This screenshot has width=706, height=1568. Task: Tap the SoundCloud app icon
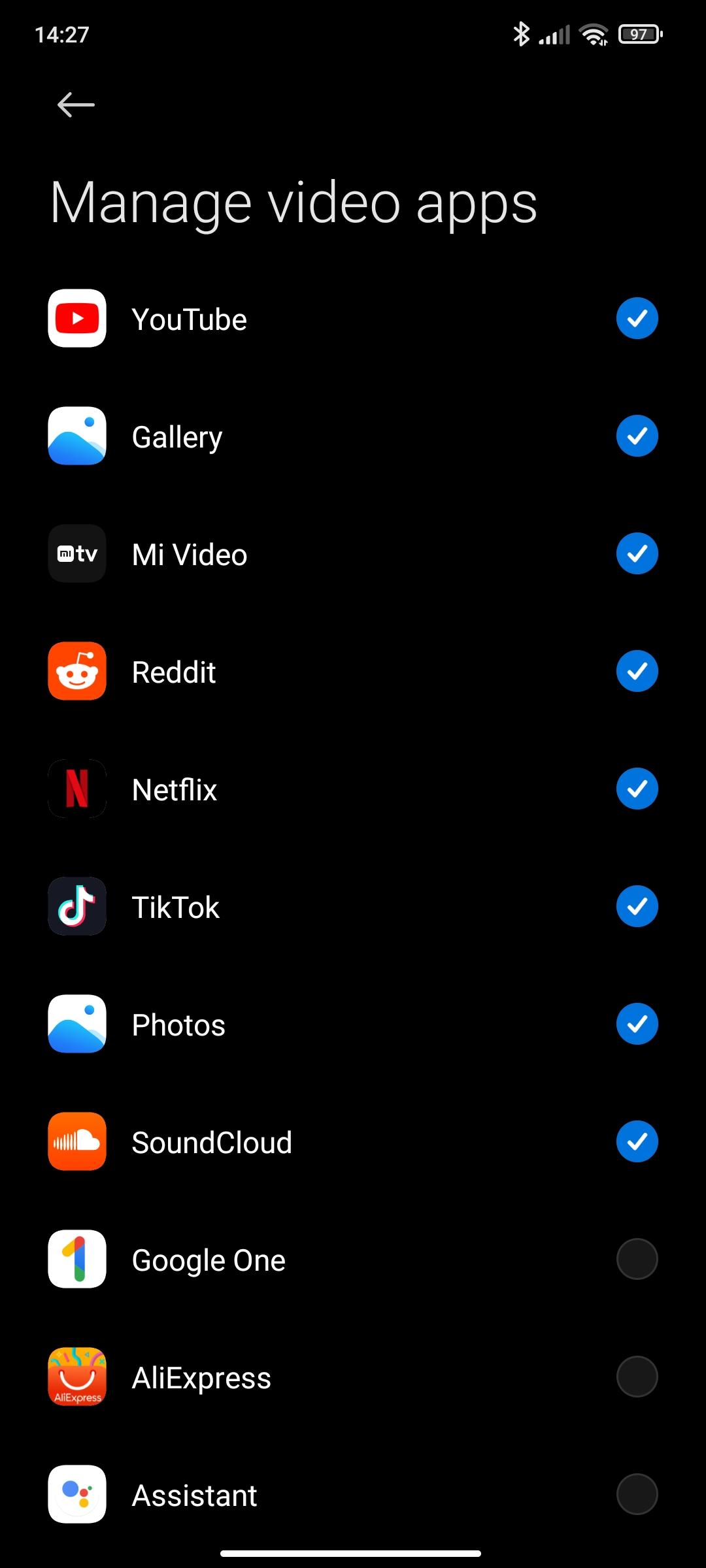point(76,1141)
